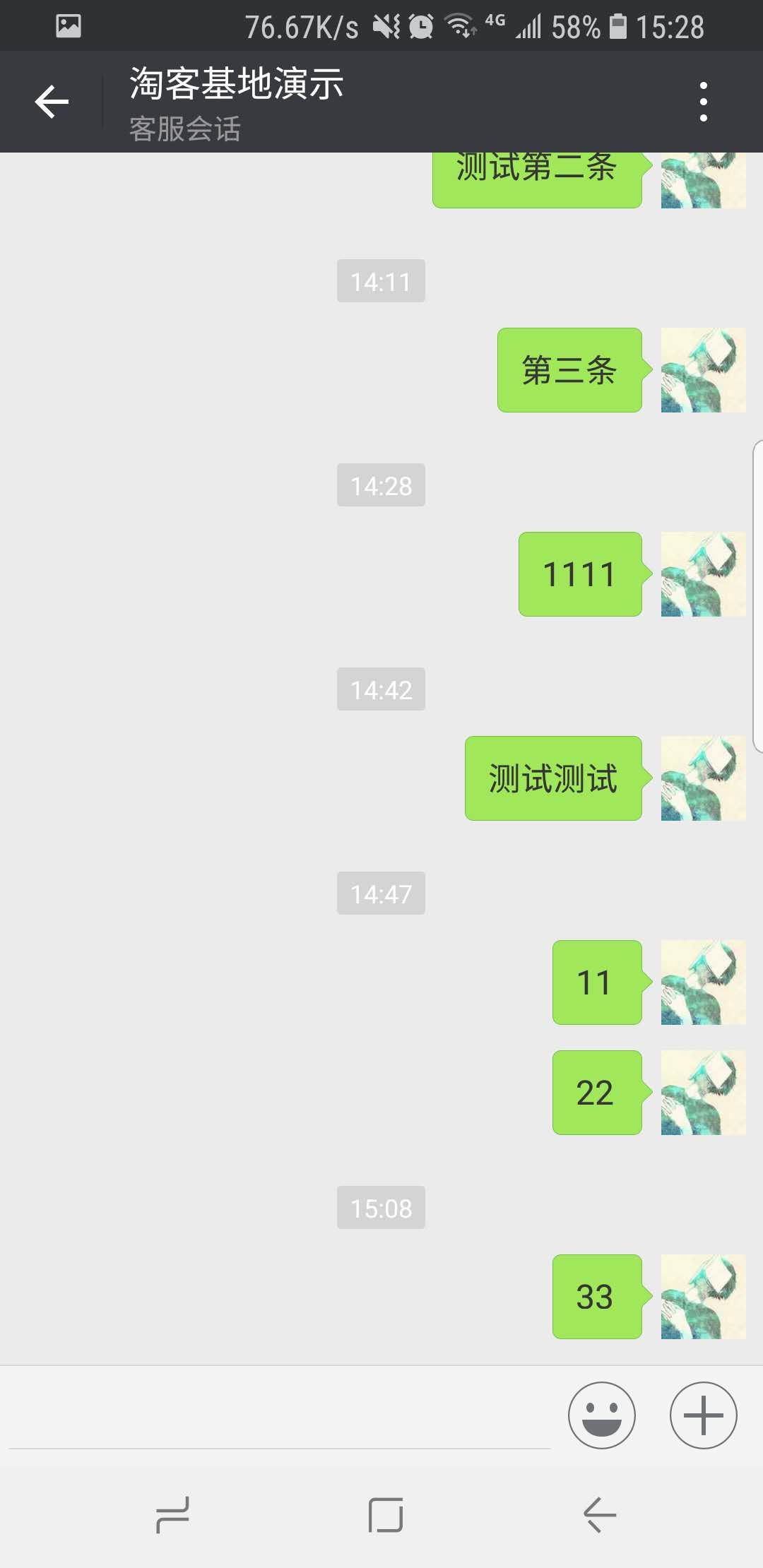The height and width of the screenshot is (1568, 763).
Task: Open the emoji picker
Action: pos(601,1415)
